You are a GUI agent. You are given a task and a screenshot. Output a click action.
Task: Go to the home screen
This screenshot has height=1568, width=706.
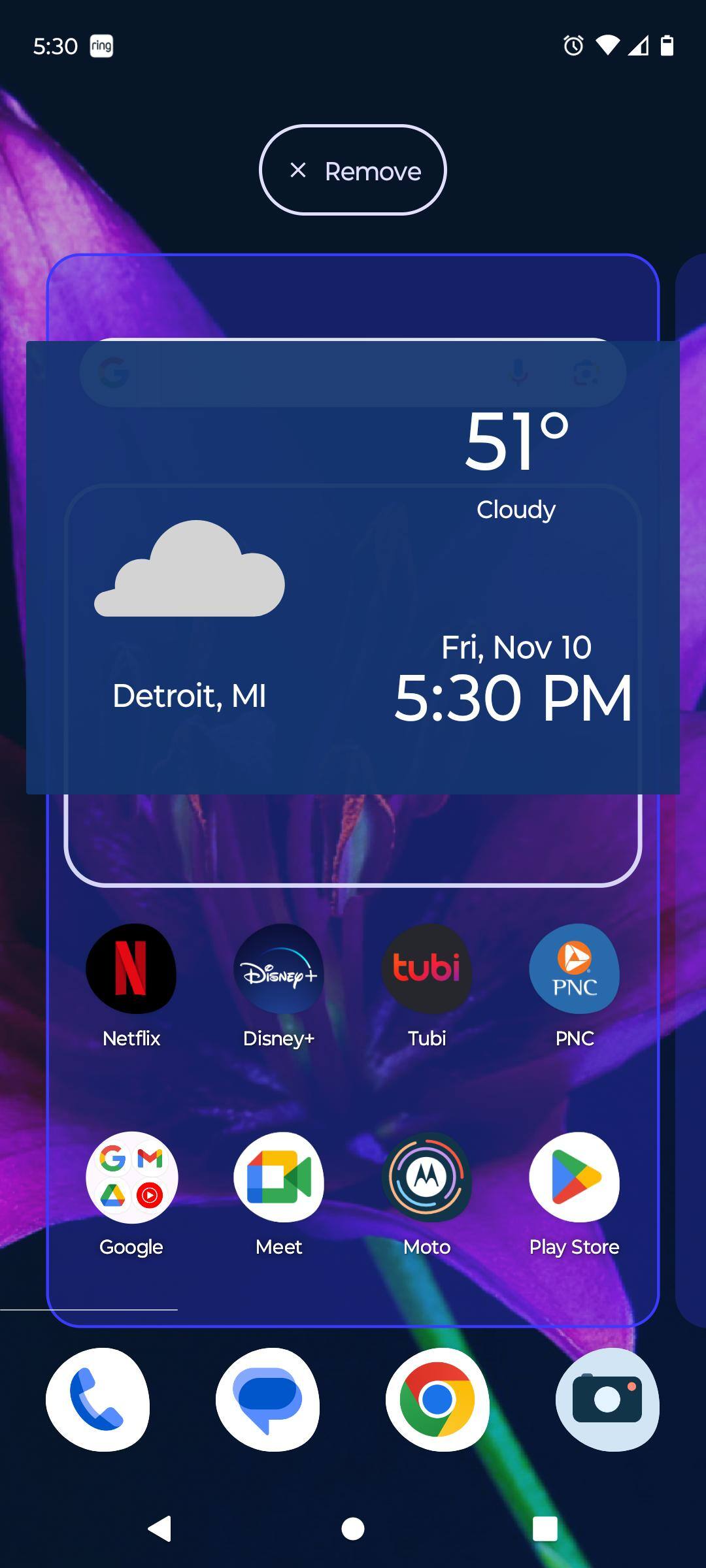tap(353, 1529)
